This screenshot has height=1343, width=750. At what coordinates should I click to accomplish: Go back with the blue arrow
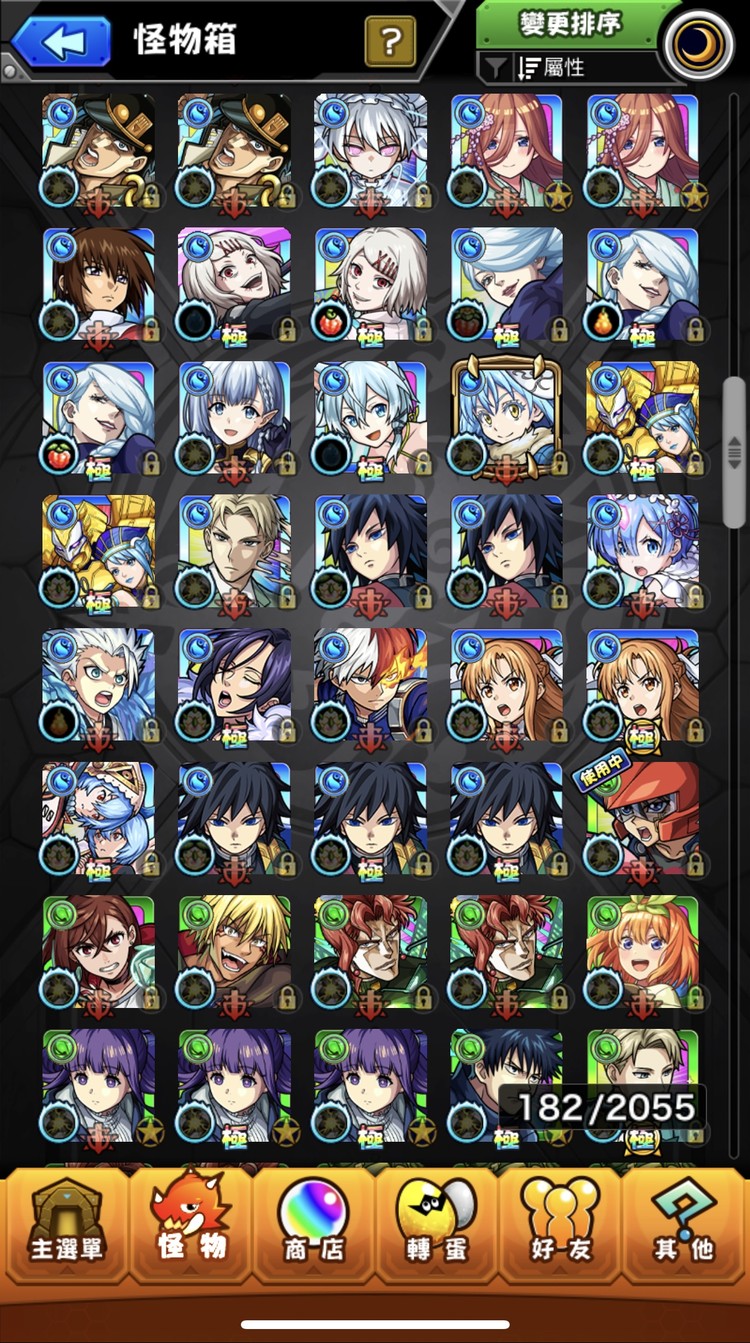click(x=61, y=42)
